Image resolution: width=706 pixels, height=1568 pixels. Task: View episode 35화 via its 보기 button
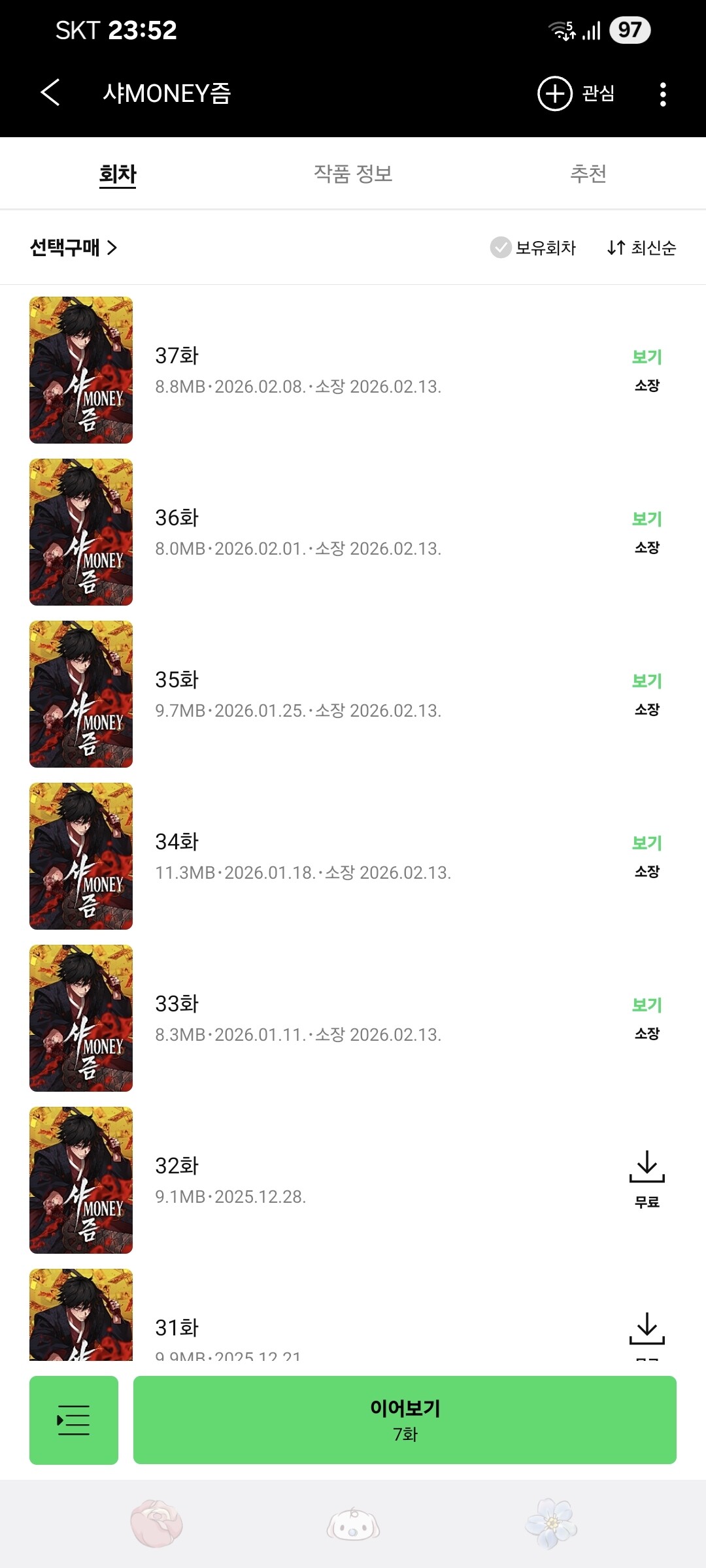click(x=647, y=681)
